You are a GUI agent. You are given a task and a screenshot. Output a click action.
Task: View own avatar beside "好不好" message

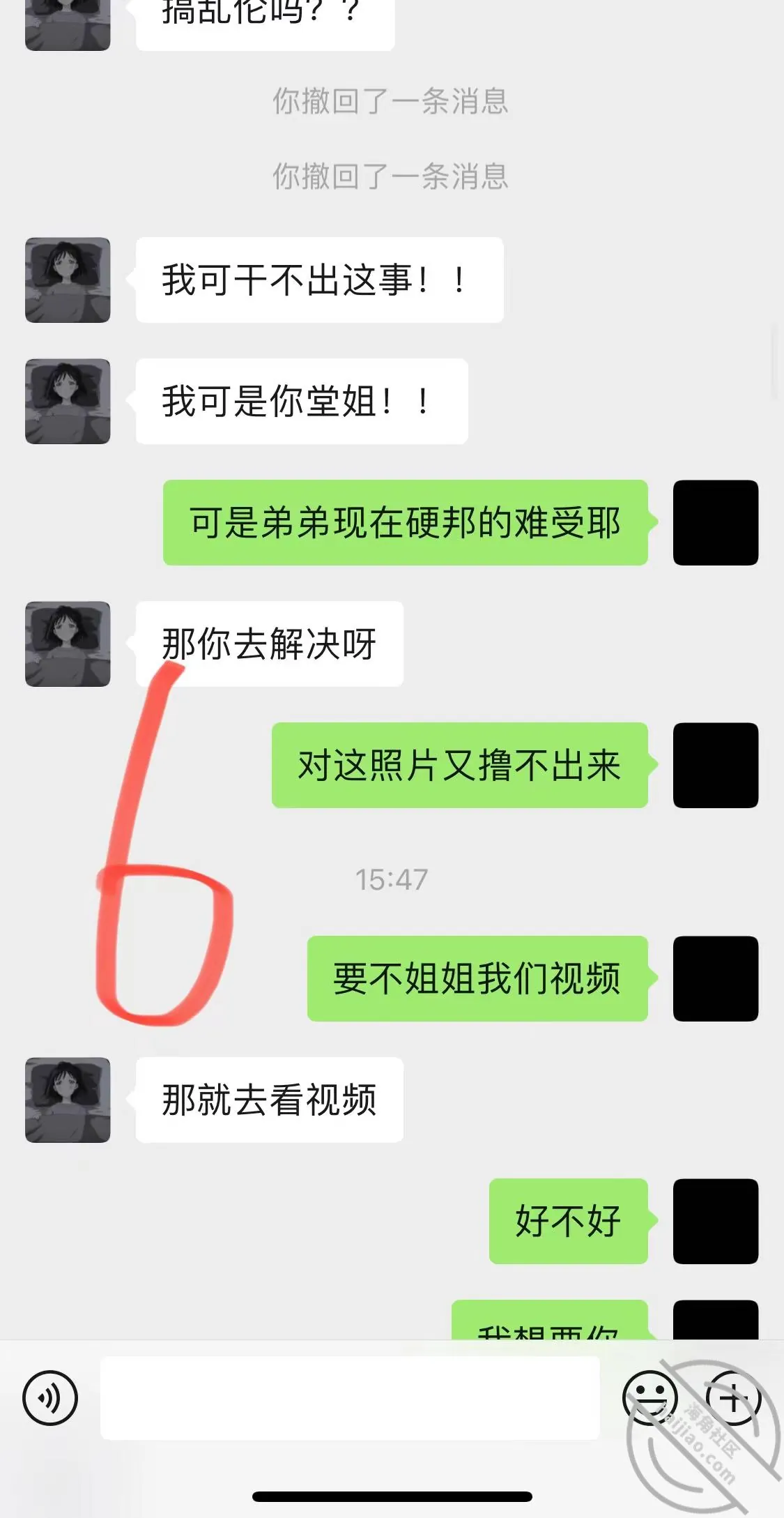(716, 1221)
